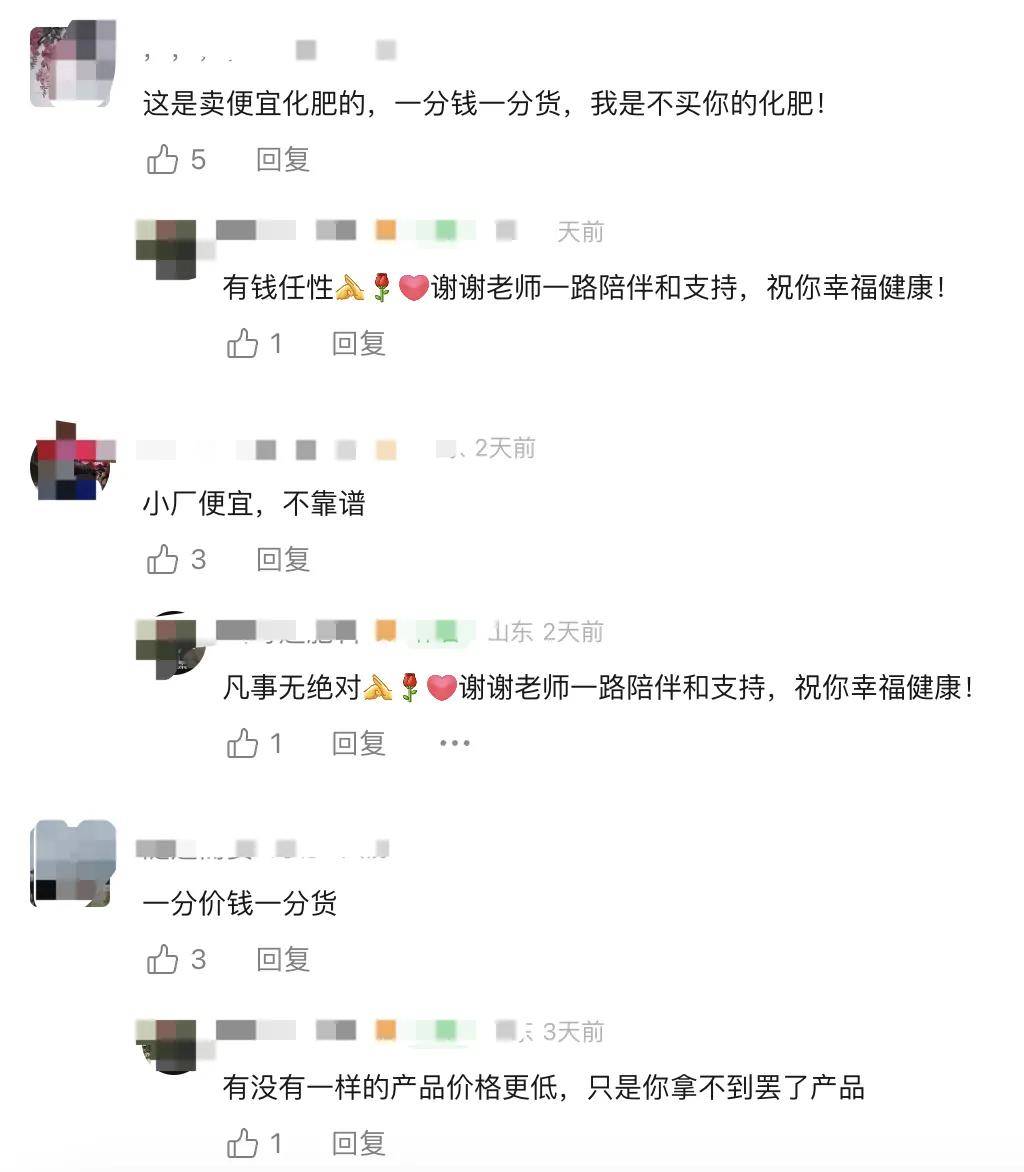Like the reply about 产品价格更低
The width and height of the screenshot is (1024, 1172).
tap(243, 1143)
